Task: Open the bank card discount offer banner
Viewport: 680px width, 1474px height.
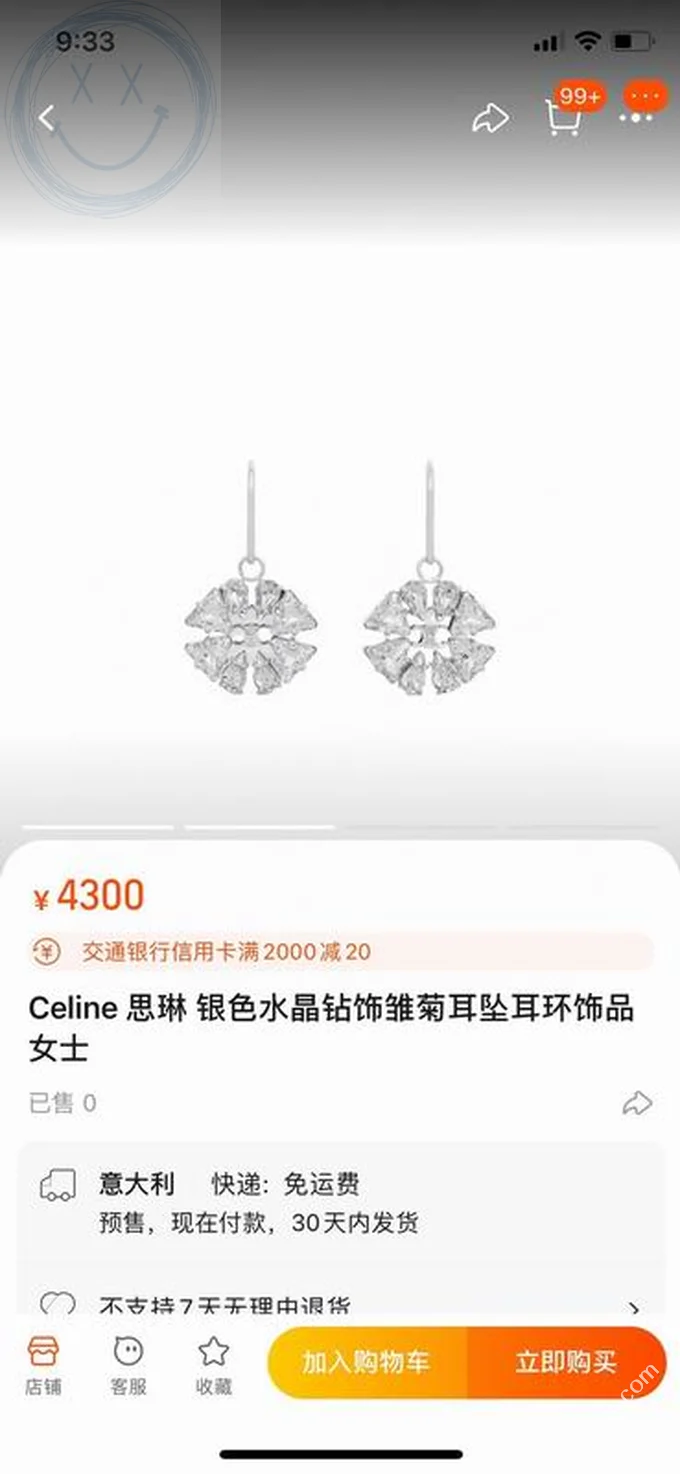Action: (340, 951)
